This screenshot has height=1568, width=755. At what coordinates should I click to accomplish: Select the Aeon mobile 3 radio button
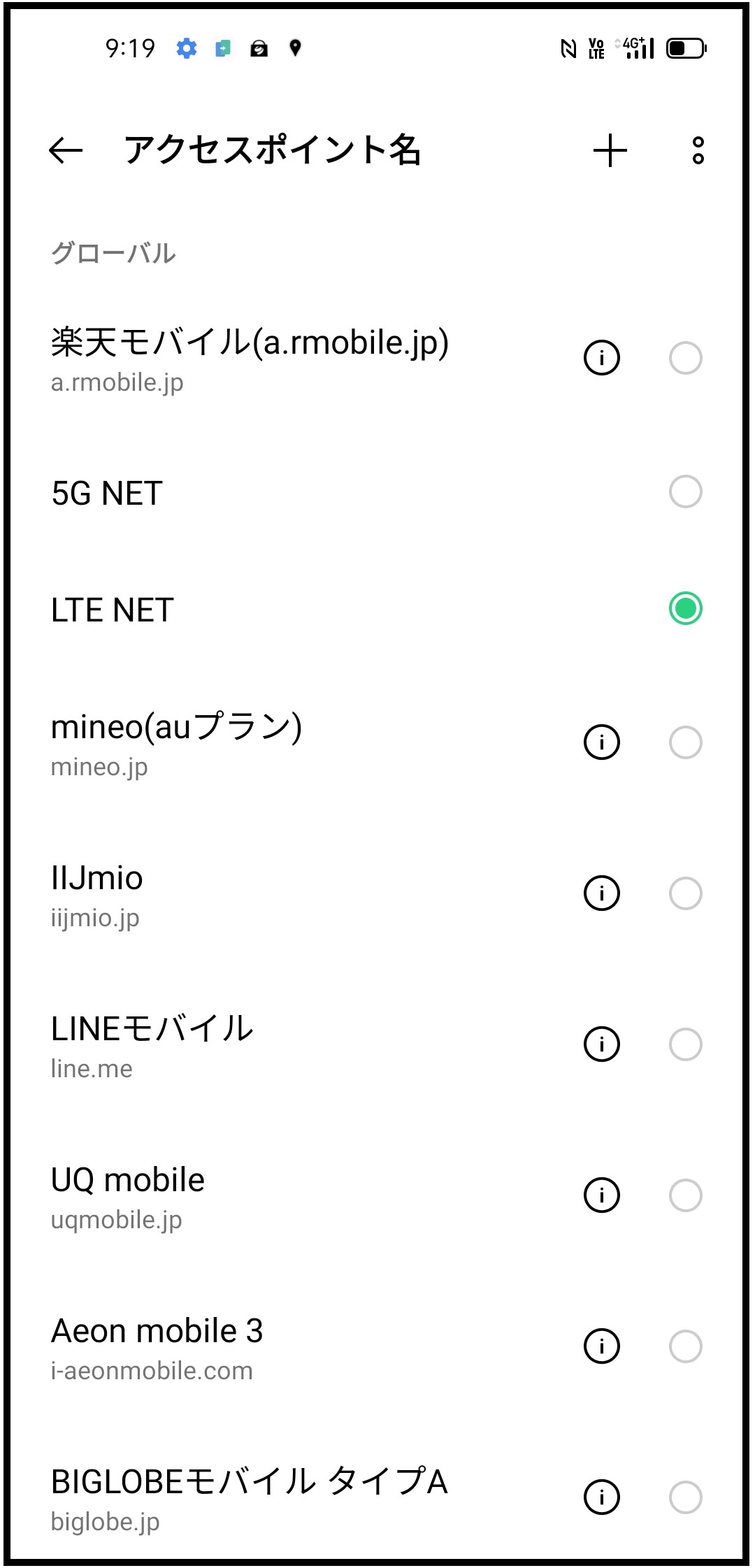click(x=685, y=1346)
